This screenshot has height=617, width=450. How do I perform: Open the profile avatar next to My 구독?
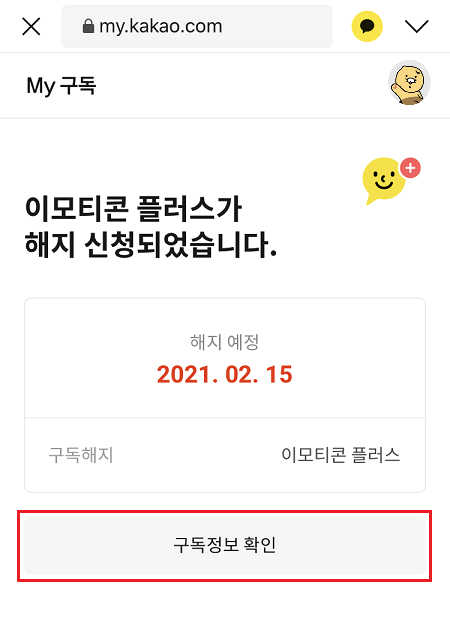point(409,83)
